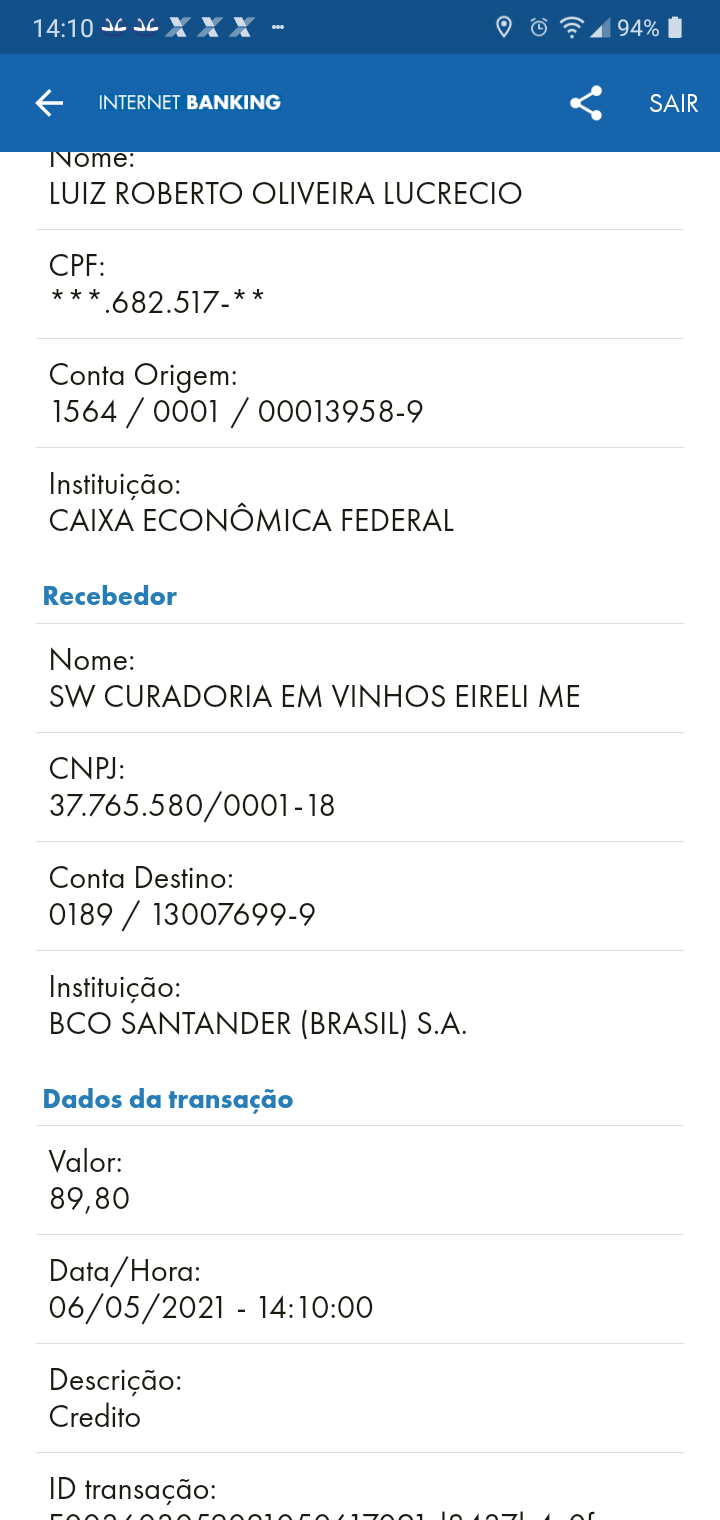720x1520 pixels.
Task: Tap SAIR to log out
Action: point(673,103)
